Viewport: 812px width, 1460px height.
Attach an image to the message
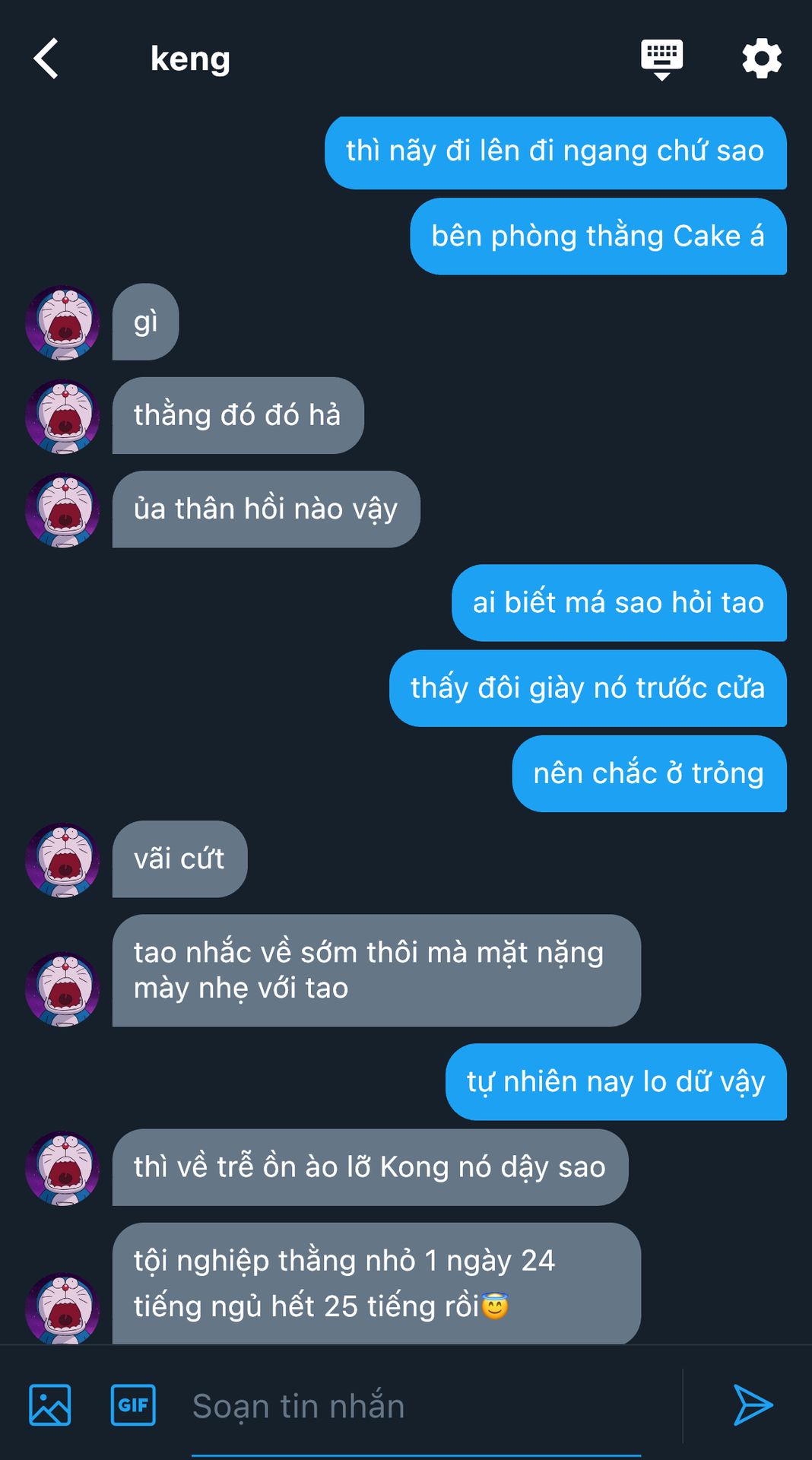pos(50,1404)
